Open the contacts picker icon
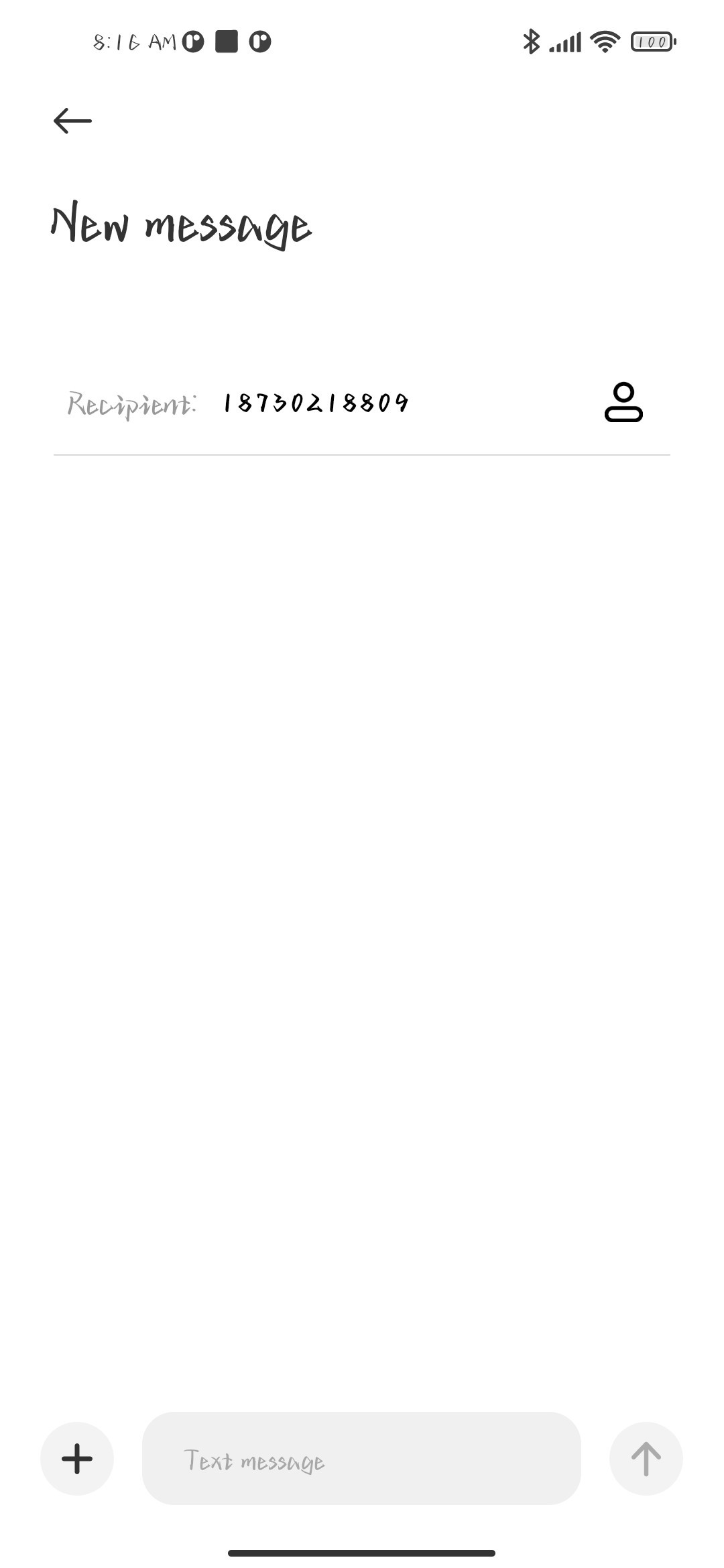This screenshot has height=1568, width=724. coord(623,402)
